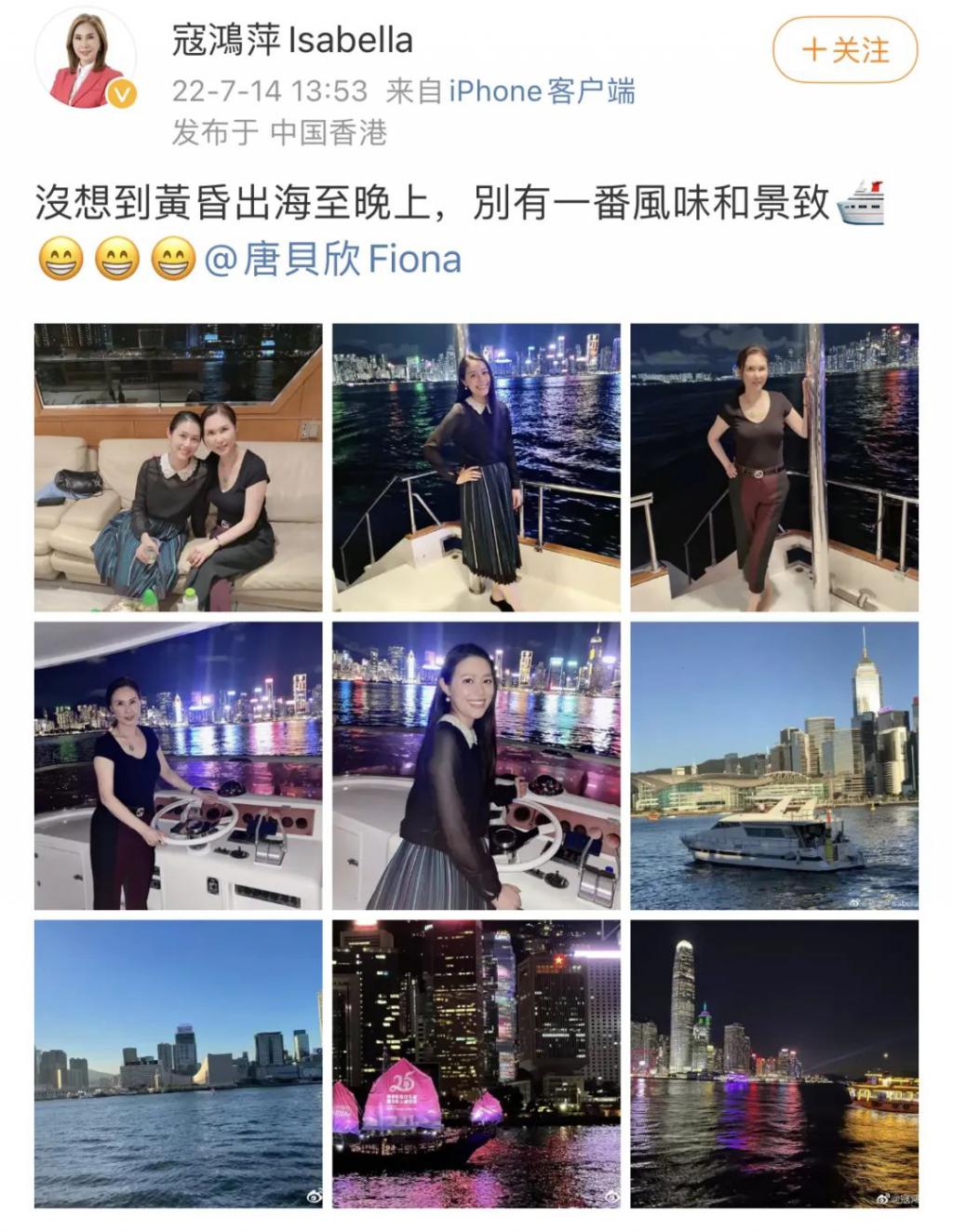View photo of woman in black top steering

point(179,765)
